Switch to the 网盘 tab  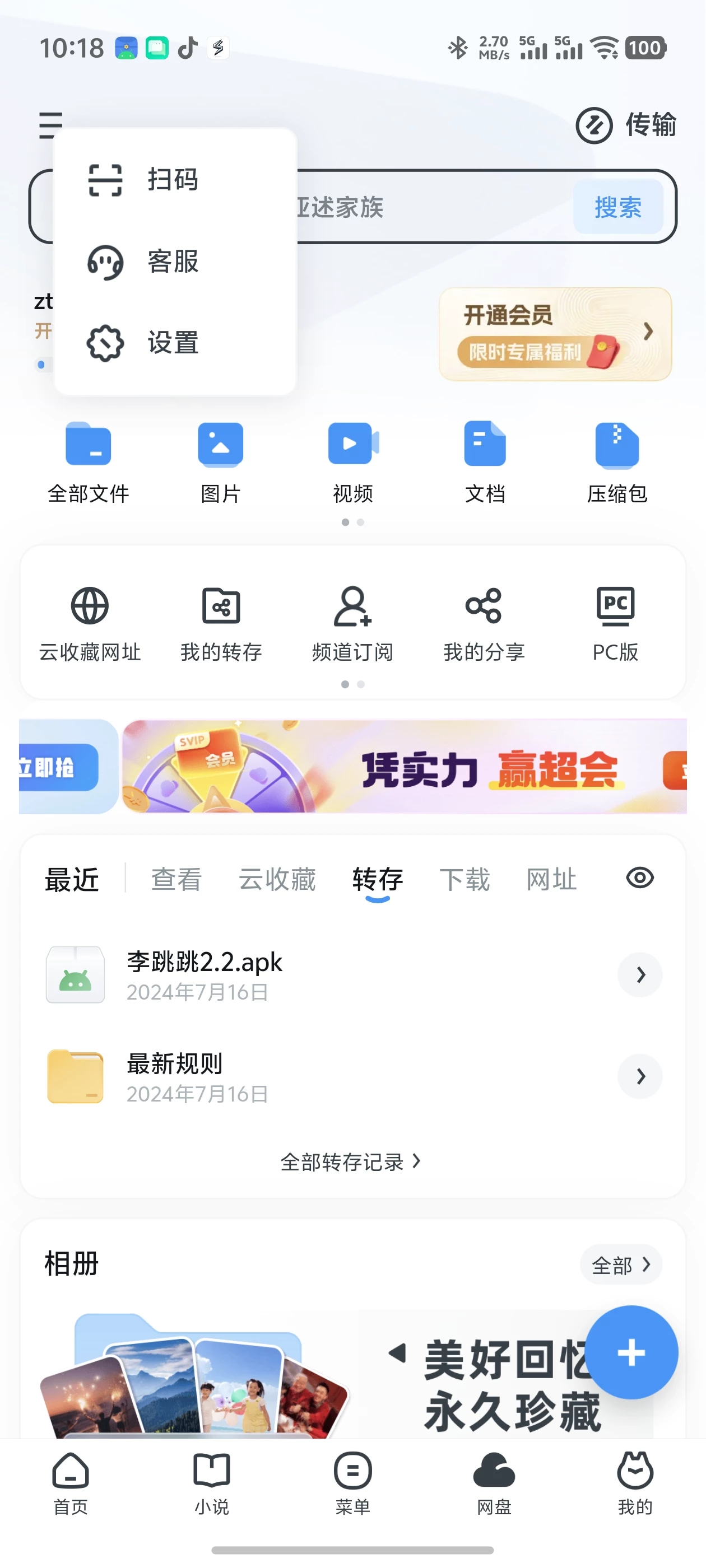[494, 1483]
